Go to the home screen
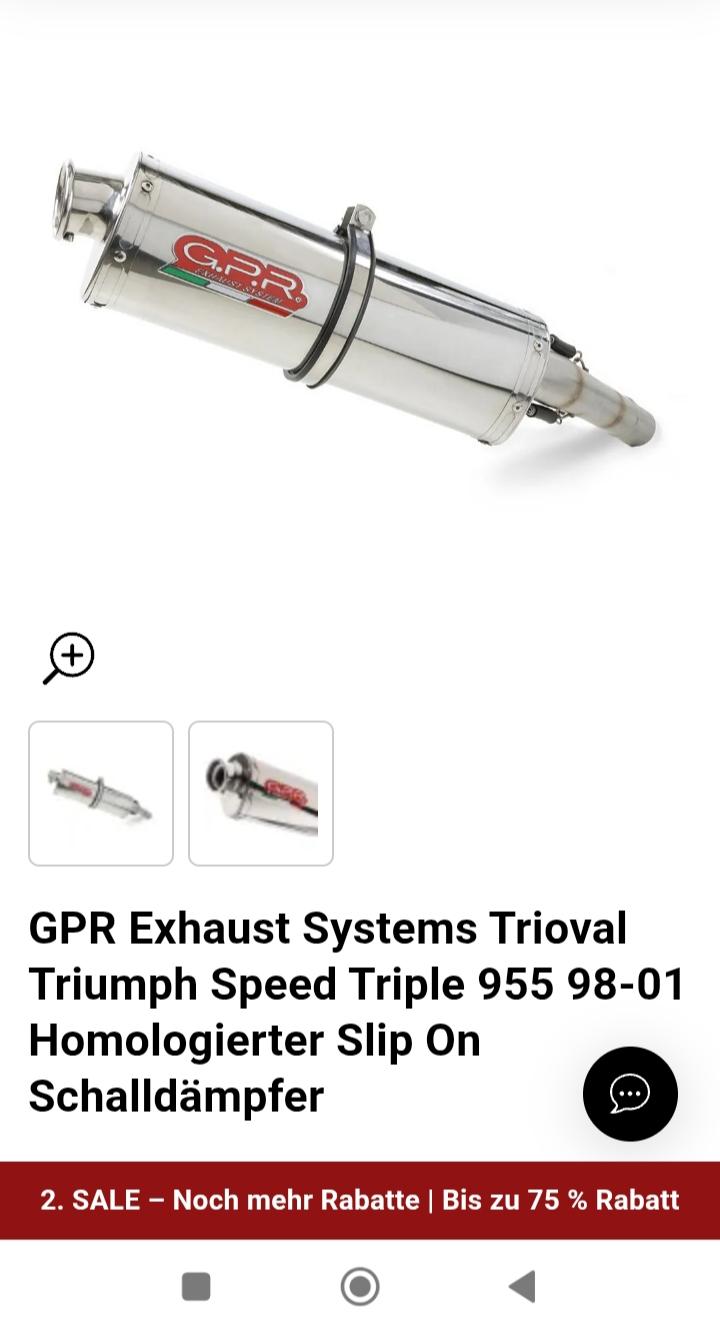The image size is (720, 1332). 360,1286
